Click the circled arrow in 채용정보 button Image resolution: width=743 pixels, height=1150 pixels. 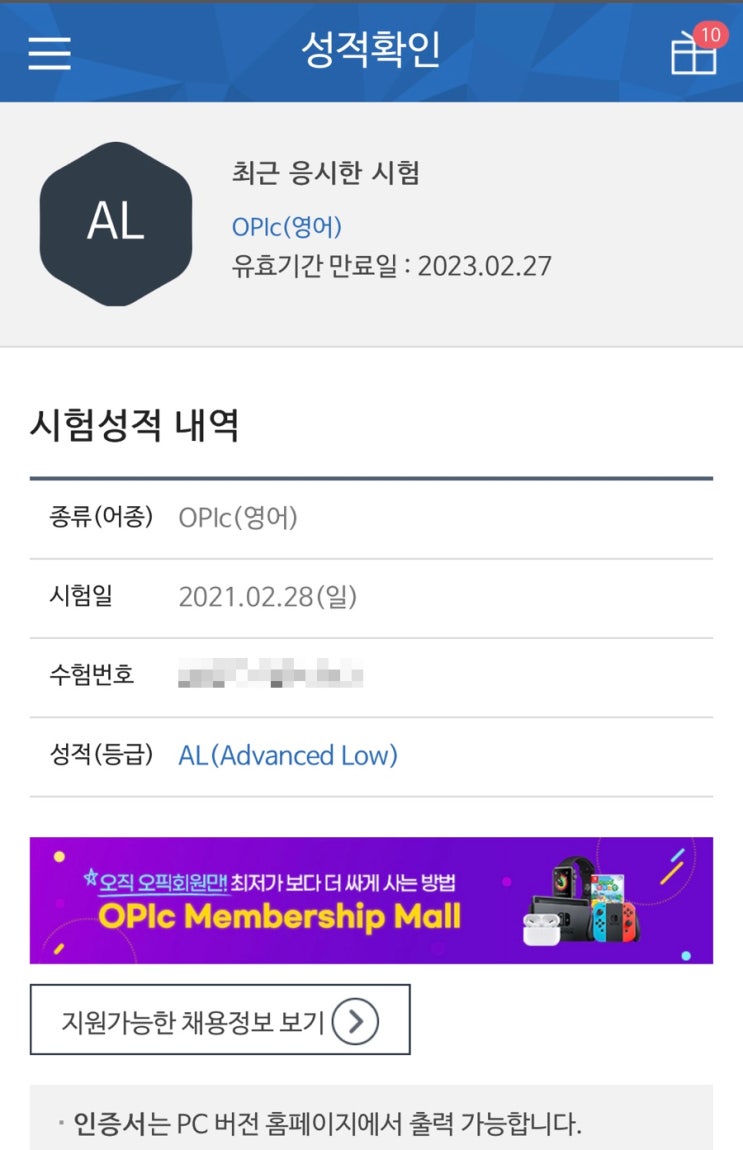point(355,1022)
